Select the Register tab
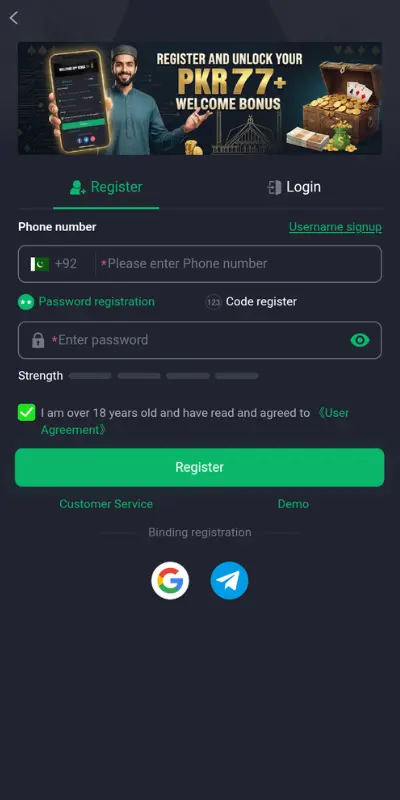Image resolution: width=400 pixels, height=800 pixels. pos(106,187)
